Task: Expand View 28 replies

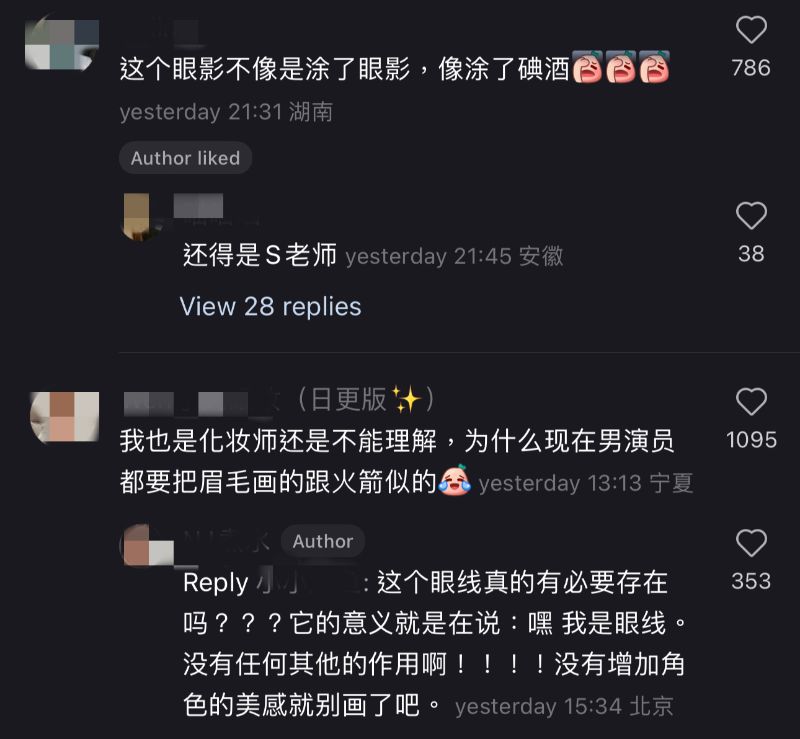Action: click(270, 306)
